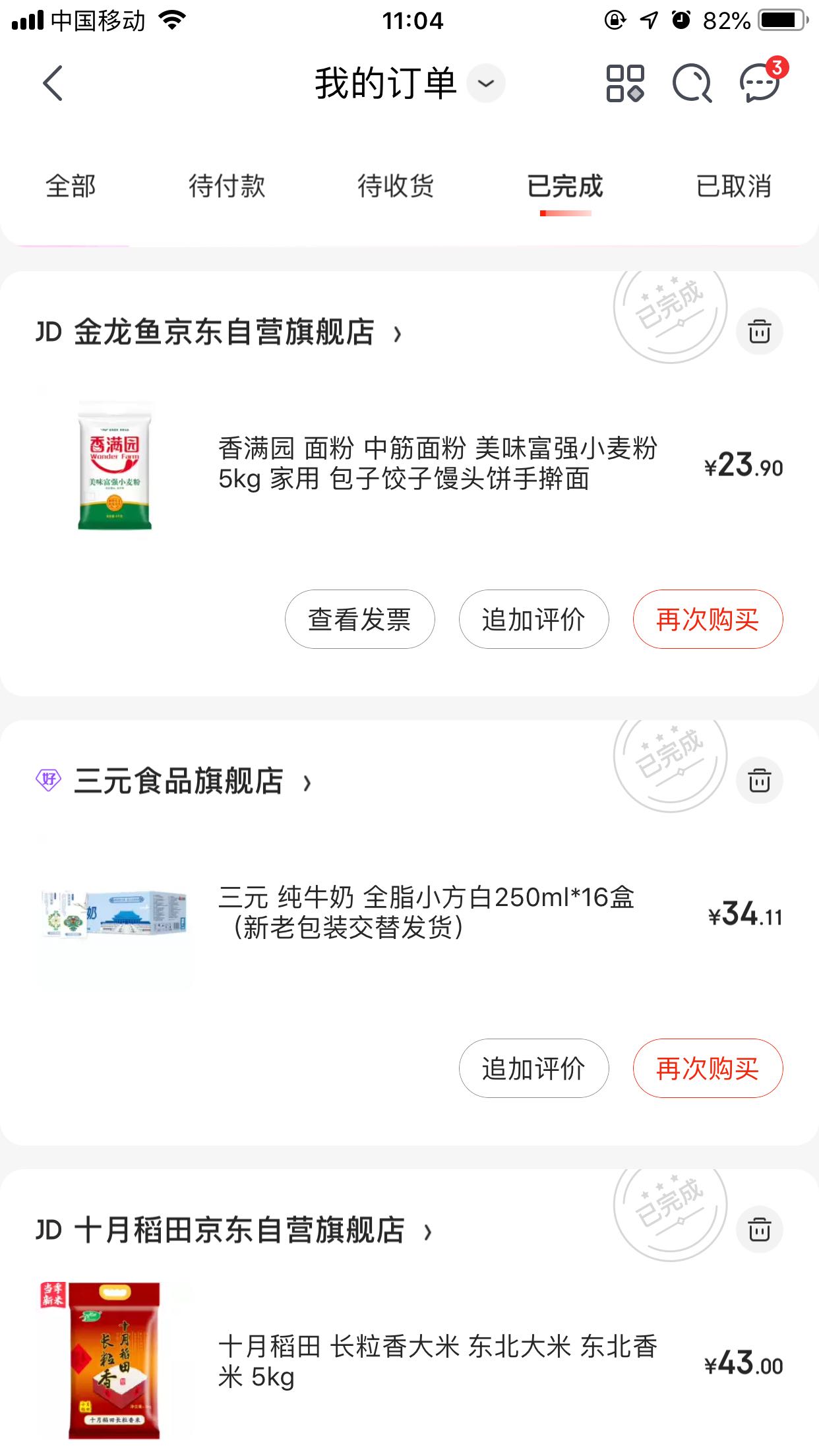Buy the 香满园 flour again

pos(708,619)
